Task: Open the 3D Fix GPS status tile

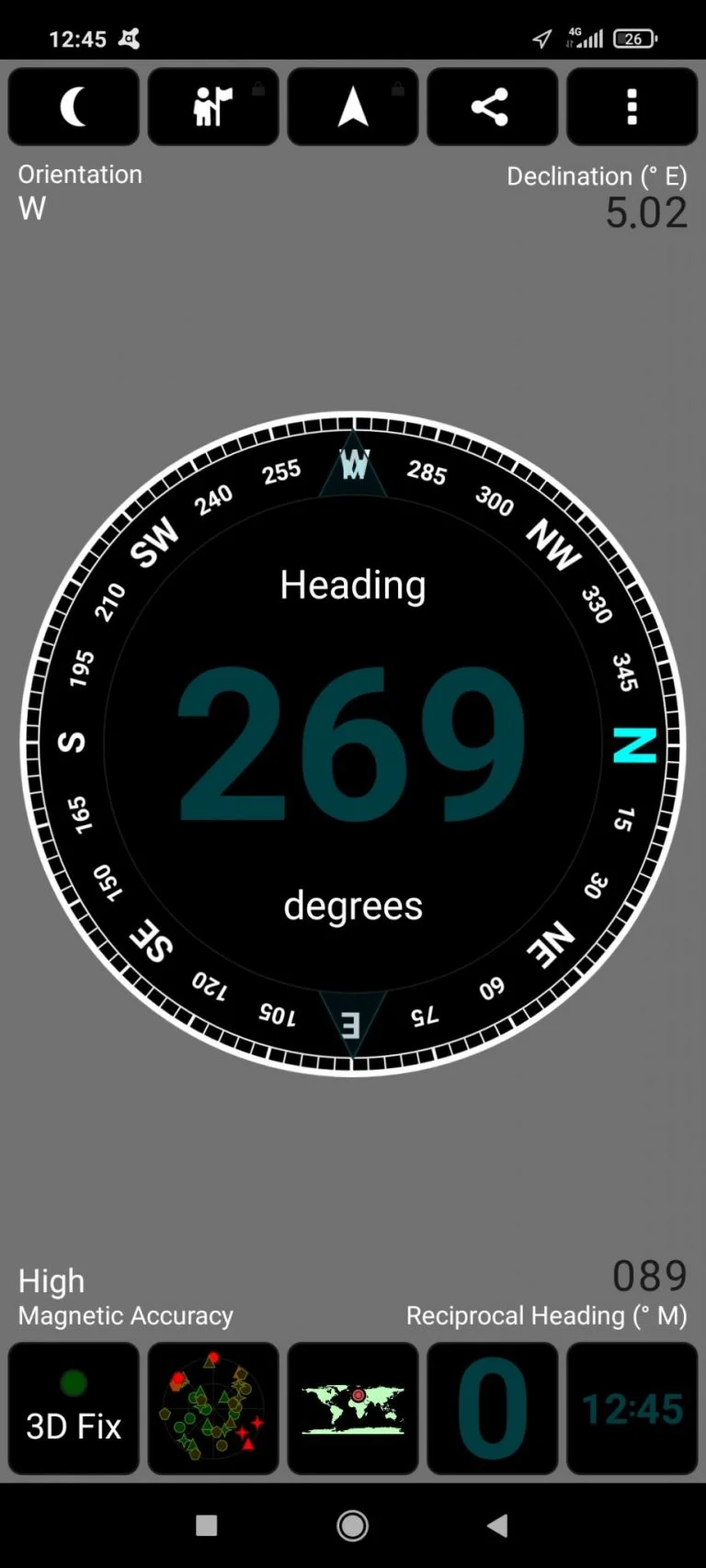Action: tap(74, 1408)
